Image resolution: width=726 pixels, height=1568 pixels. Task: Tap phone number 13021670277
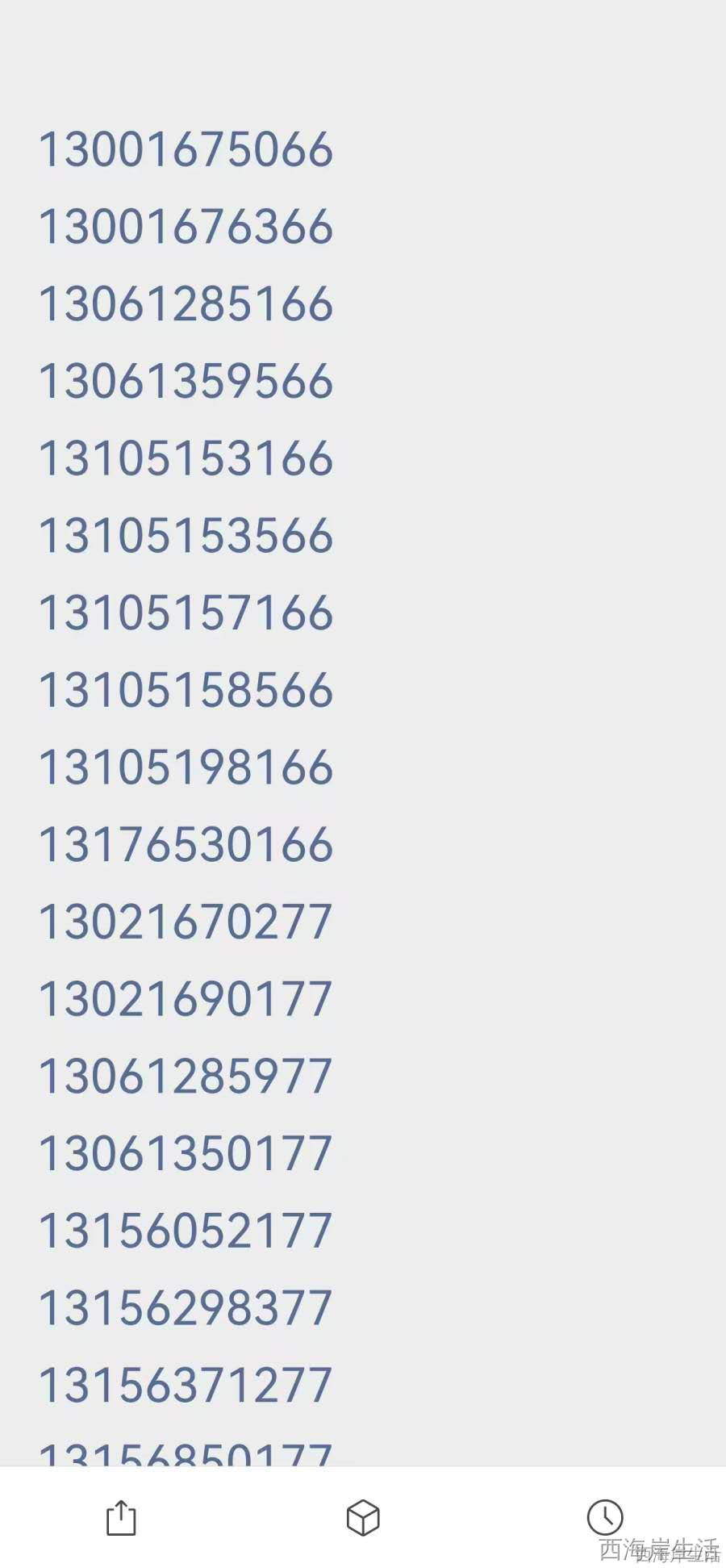click(186, 922)
